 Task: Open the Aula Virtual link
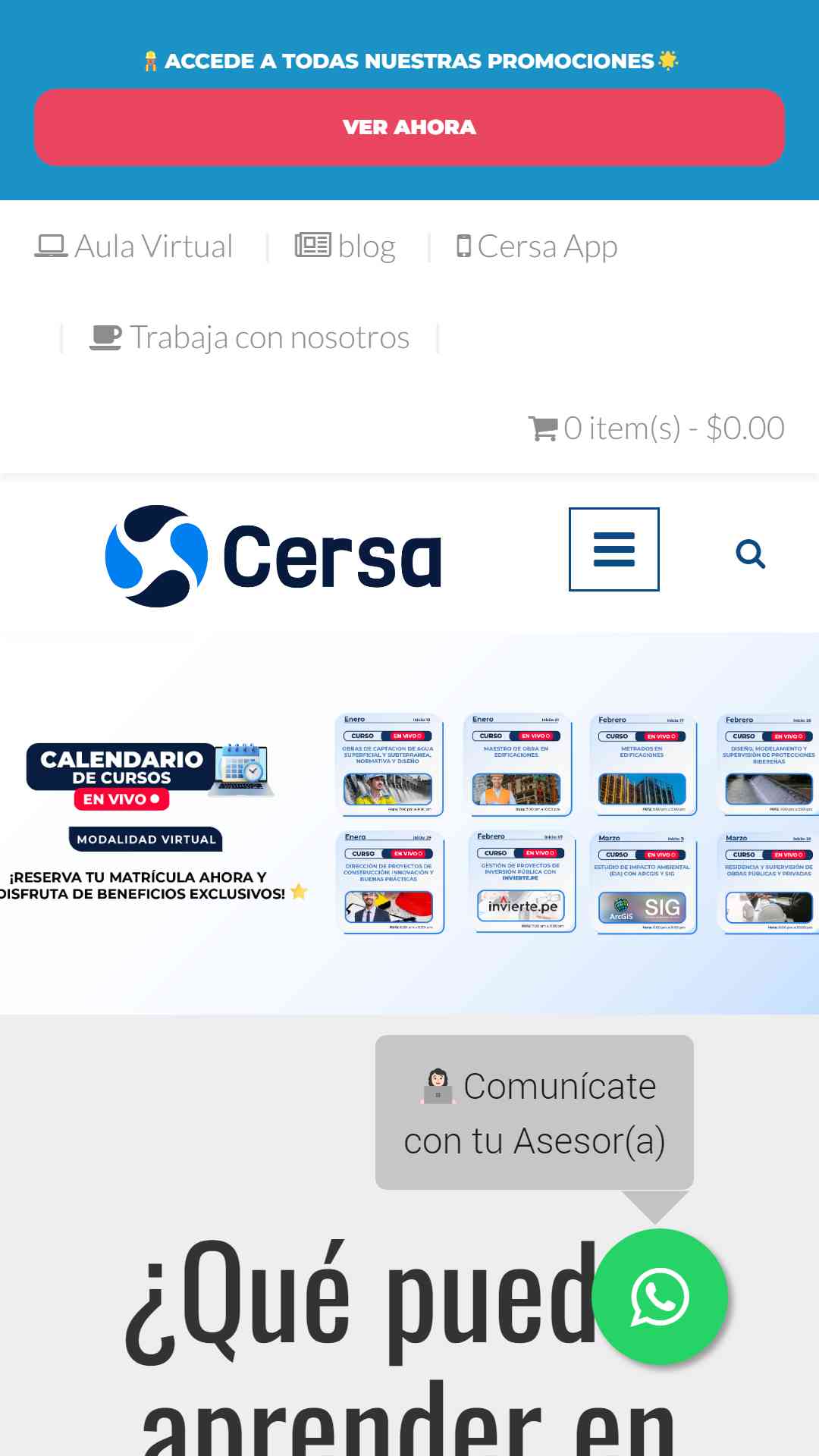[x=133, y=246]
